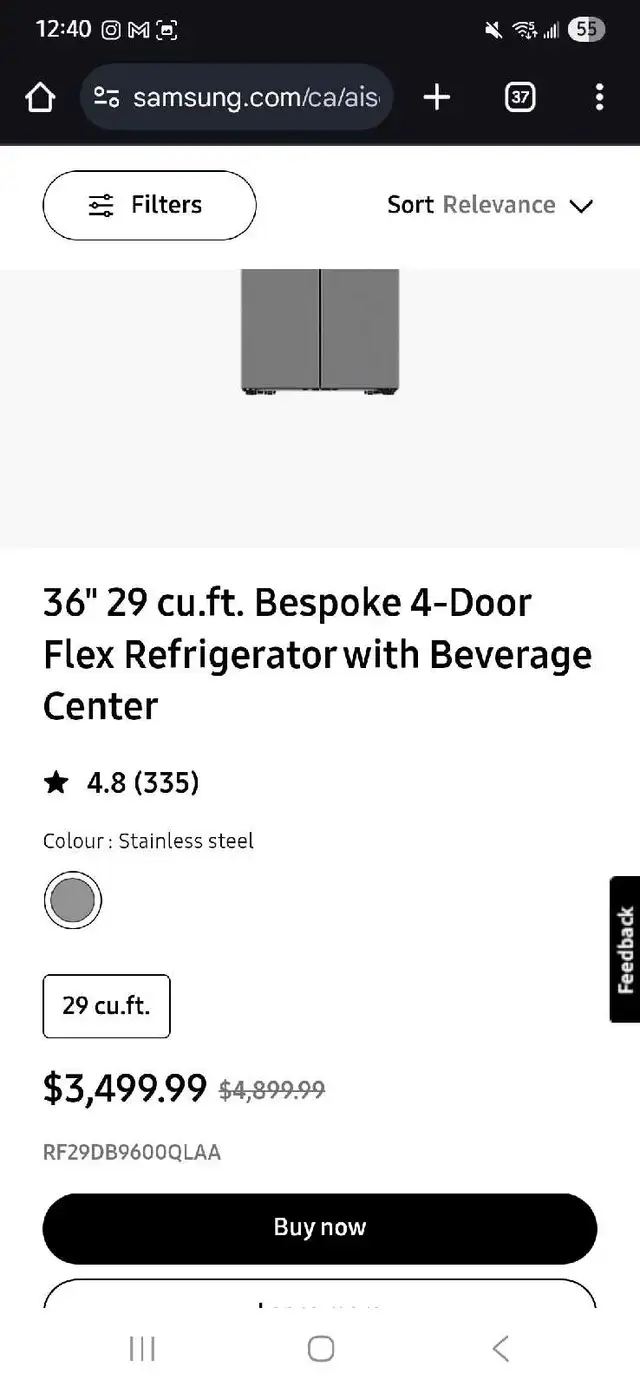Open a new browser tab
640x1388 pixels.
[x=436, y=97]
